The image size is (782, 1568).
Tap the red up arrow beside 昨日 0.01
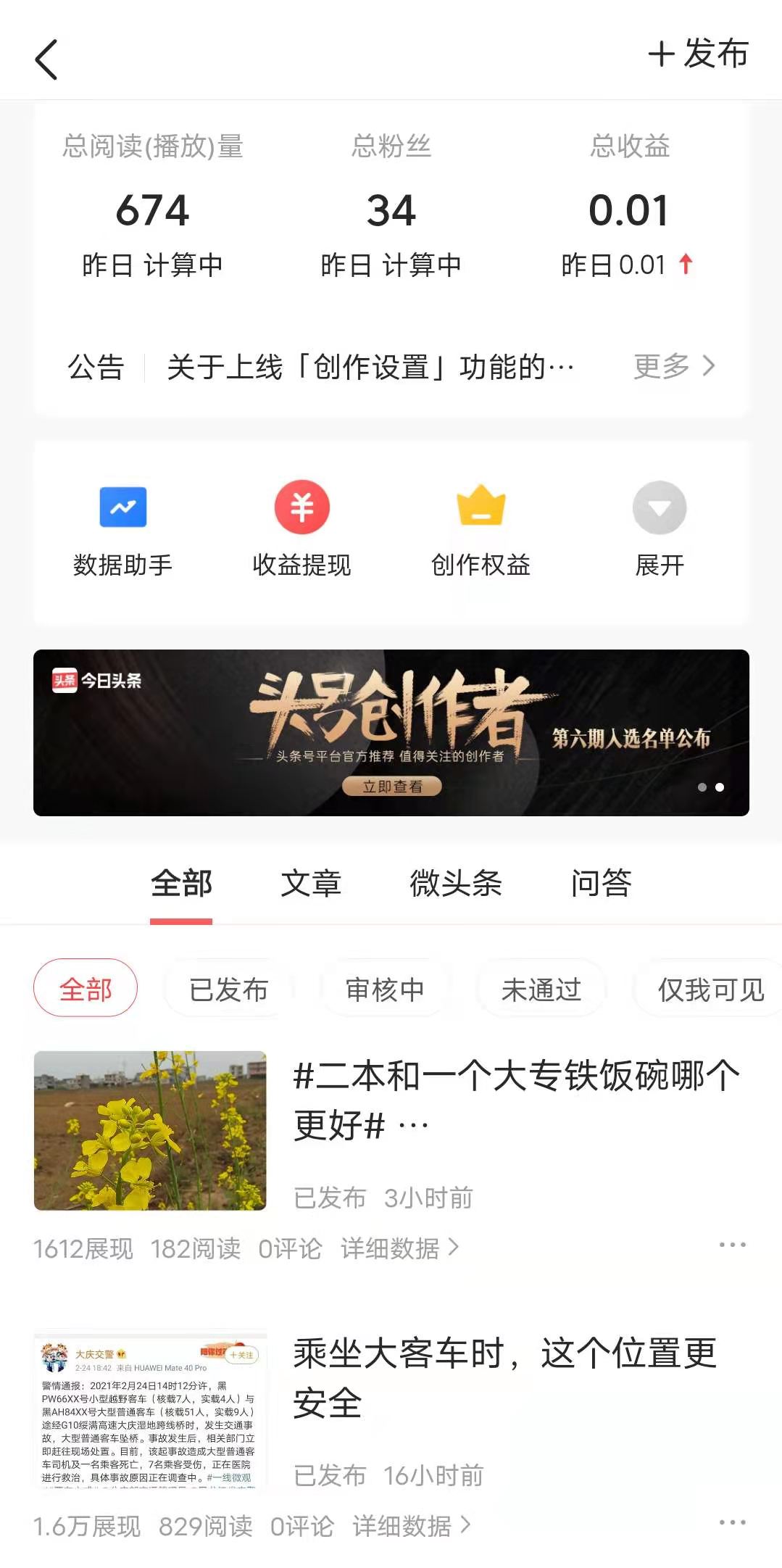pos(684,265)
